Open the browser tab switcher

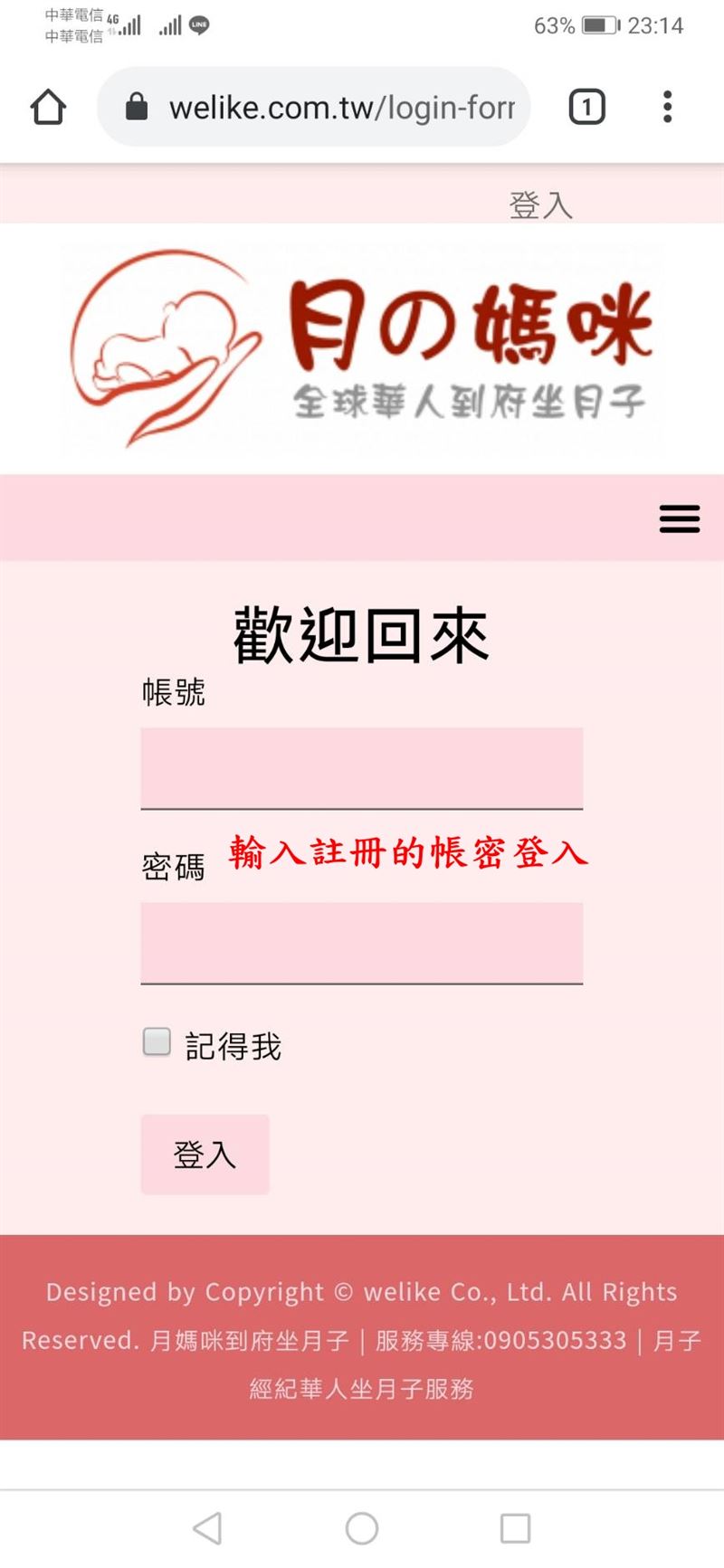(x=586, y=108)
